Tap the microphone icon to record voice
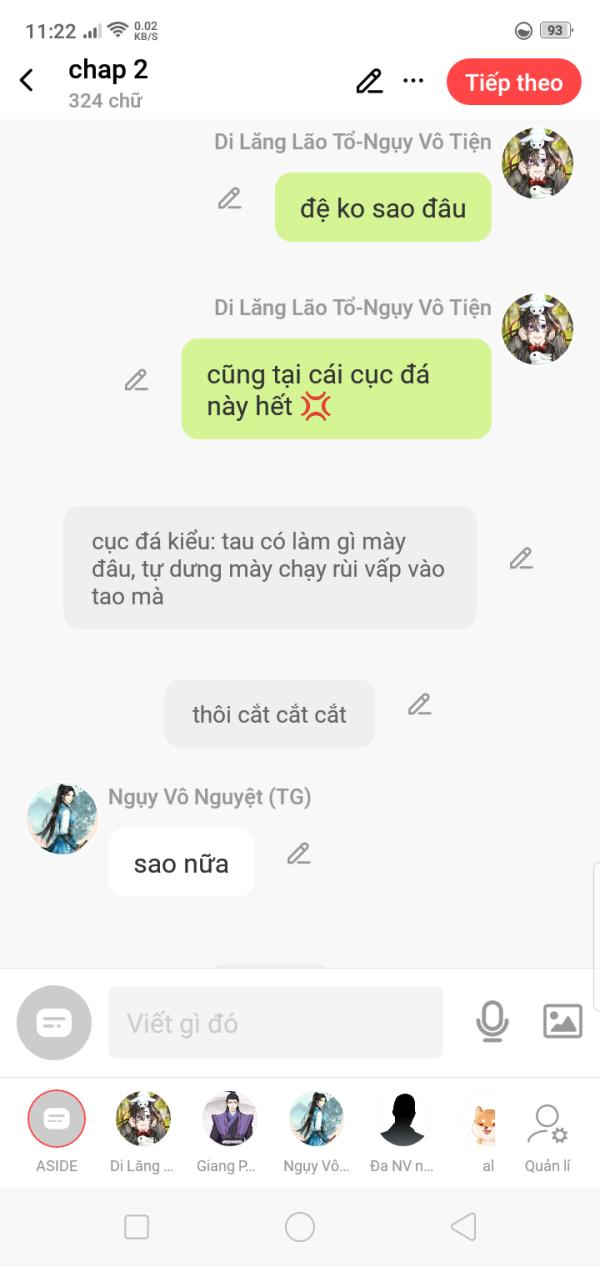This screenshot has height=1267, width=600. [491, 1022]
